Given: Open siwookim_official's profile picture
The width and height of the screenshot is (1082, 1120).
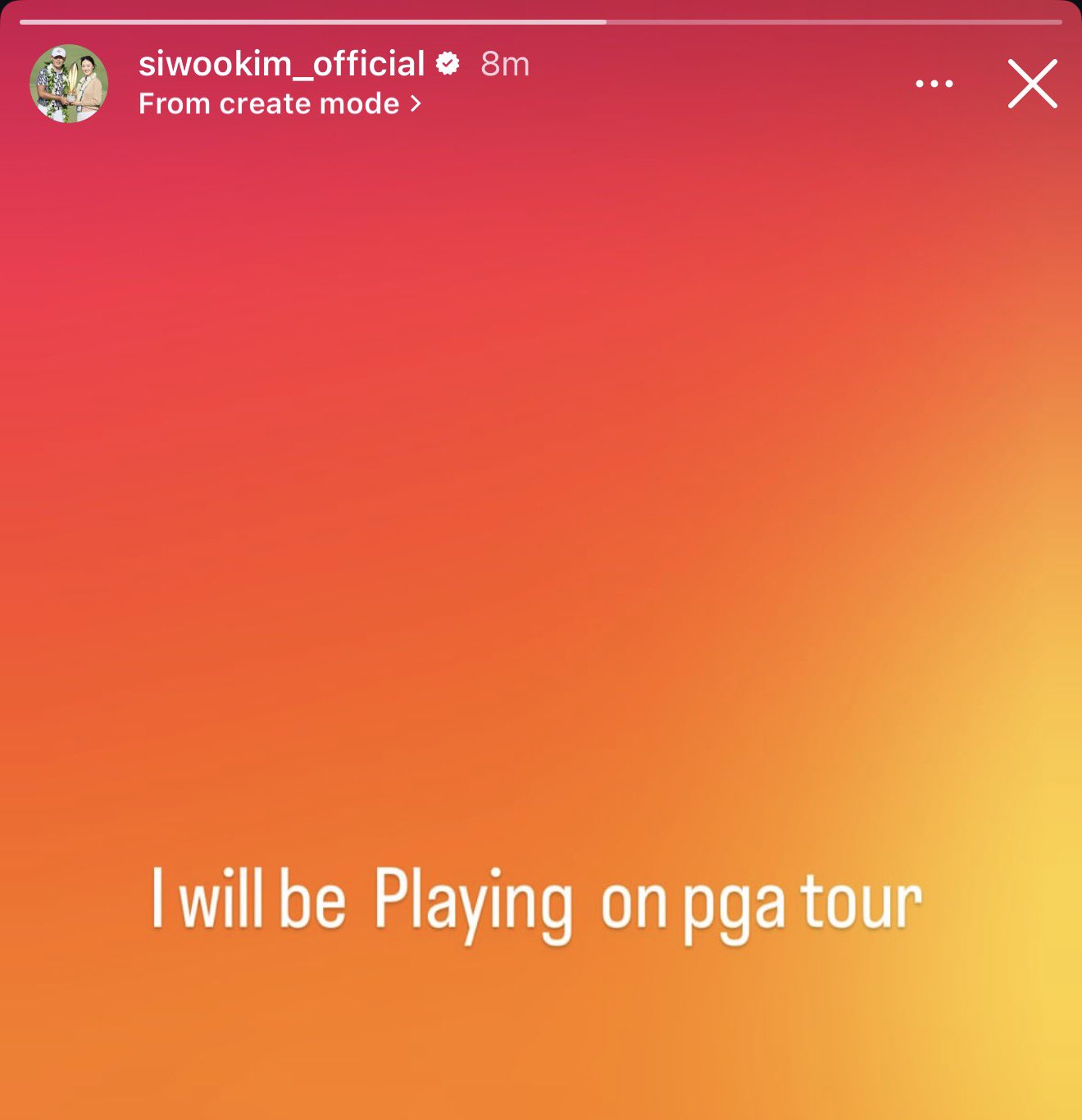Looking at the screenshot, I should point(69,84).
